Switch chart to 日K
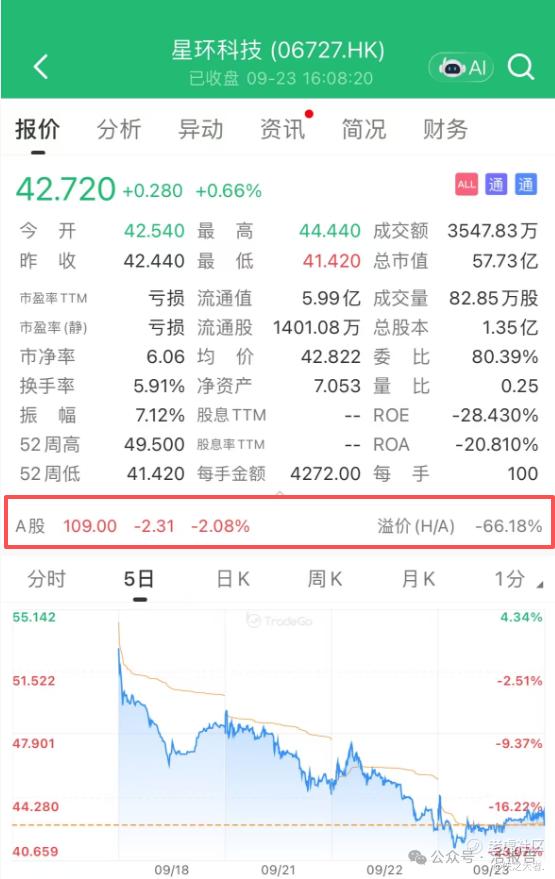The height and width of the screenshot is (879, 555). click(x=233, y=579)
